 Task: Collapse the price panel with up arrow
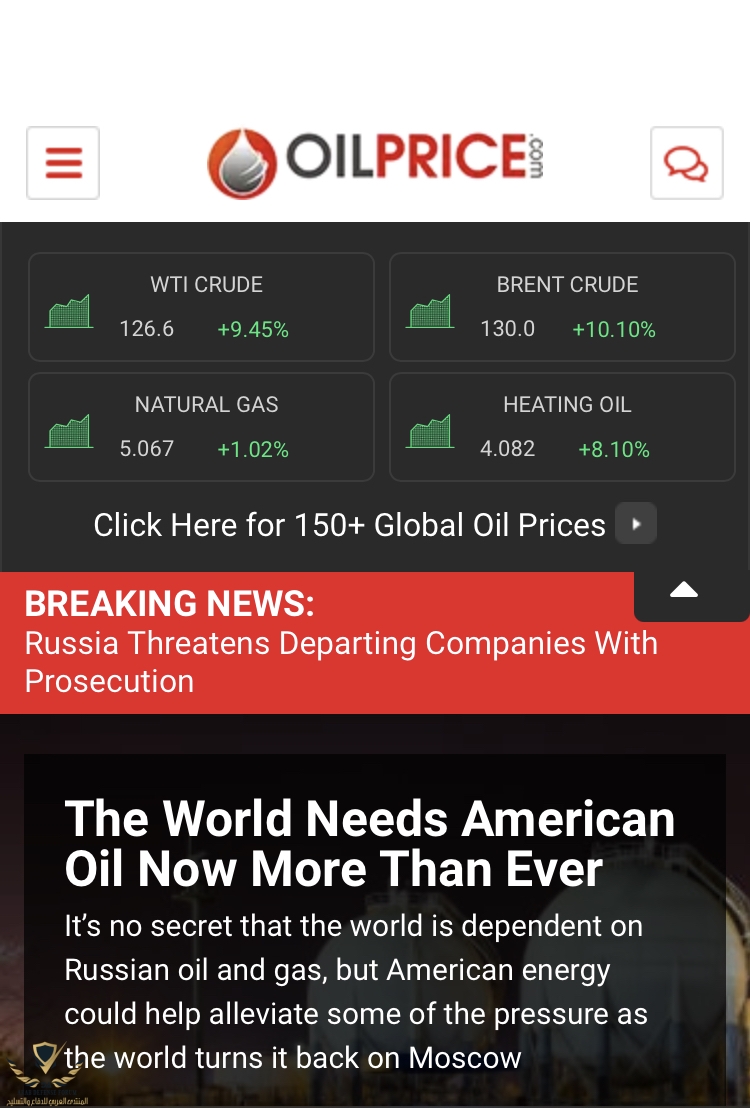[684, 591]
